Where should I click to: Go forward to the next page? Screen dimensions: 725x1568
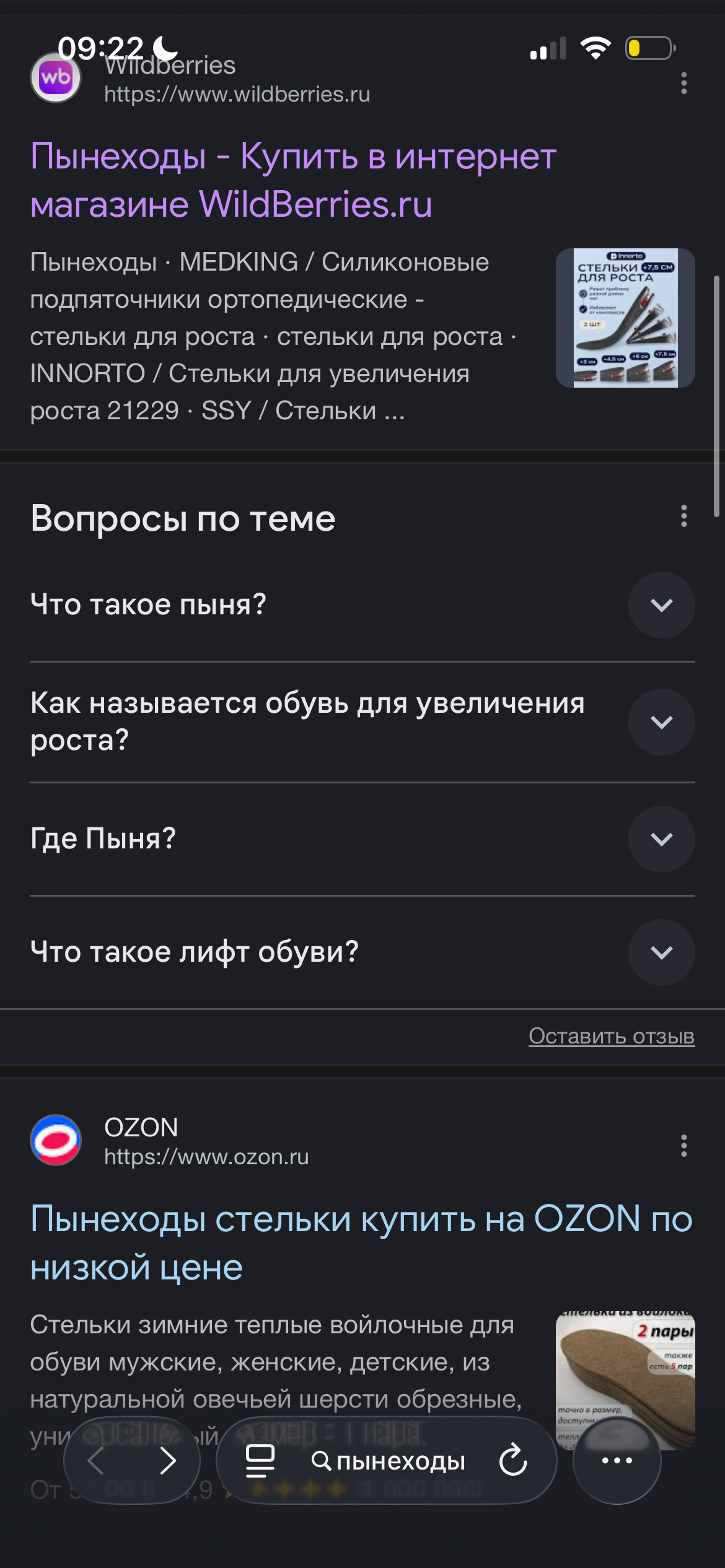click(167, 1461)
